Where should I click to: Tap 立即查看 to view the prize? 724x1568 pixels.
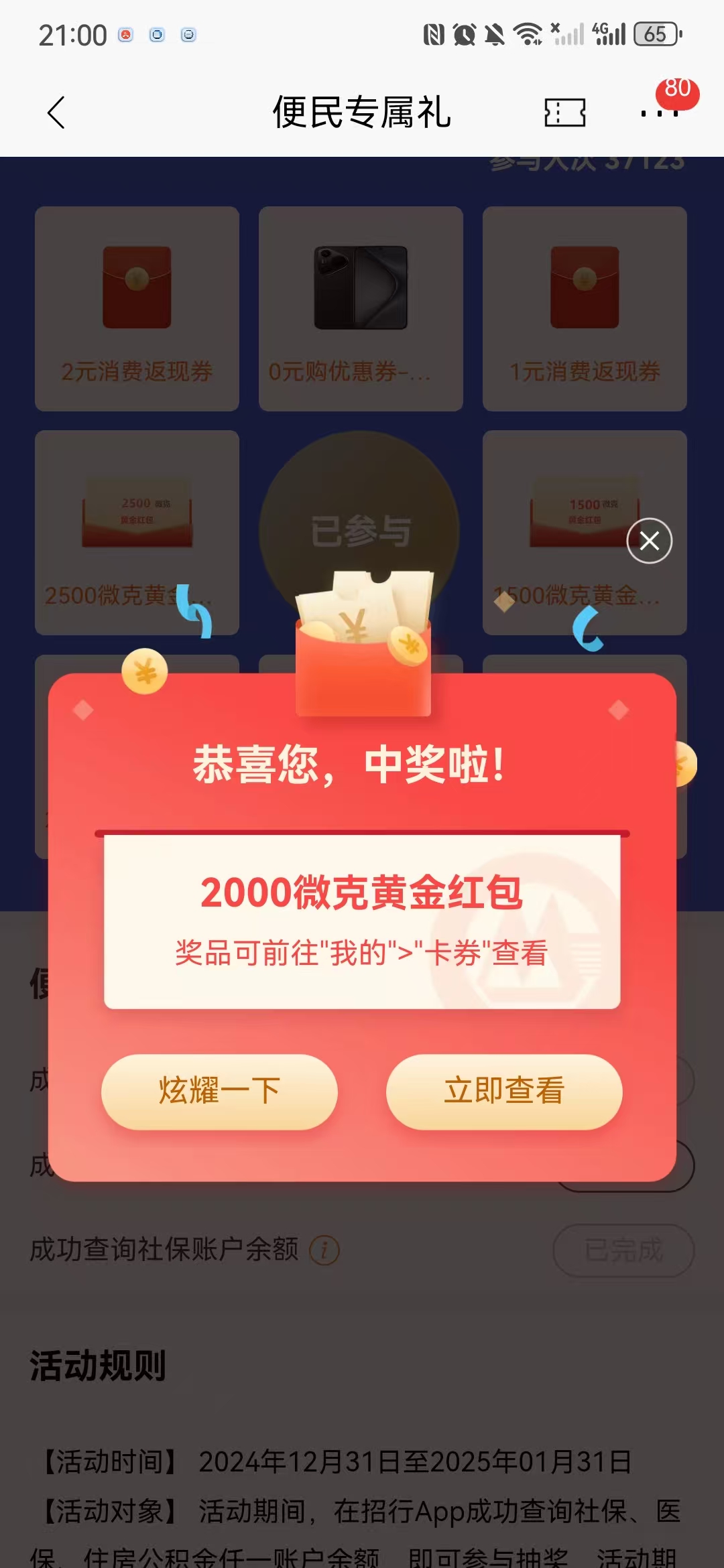504,1092
